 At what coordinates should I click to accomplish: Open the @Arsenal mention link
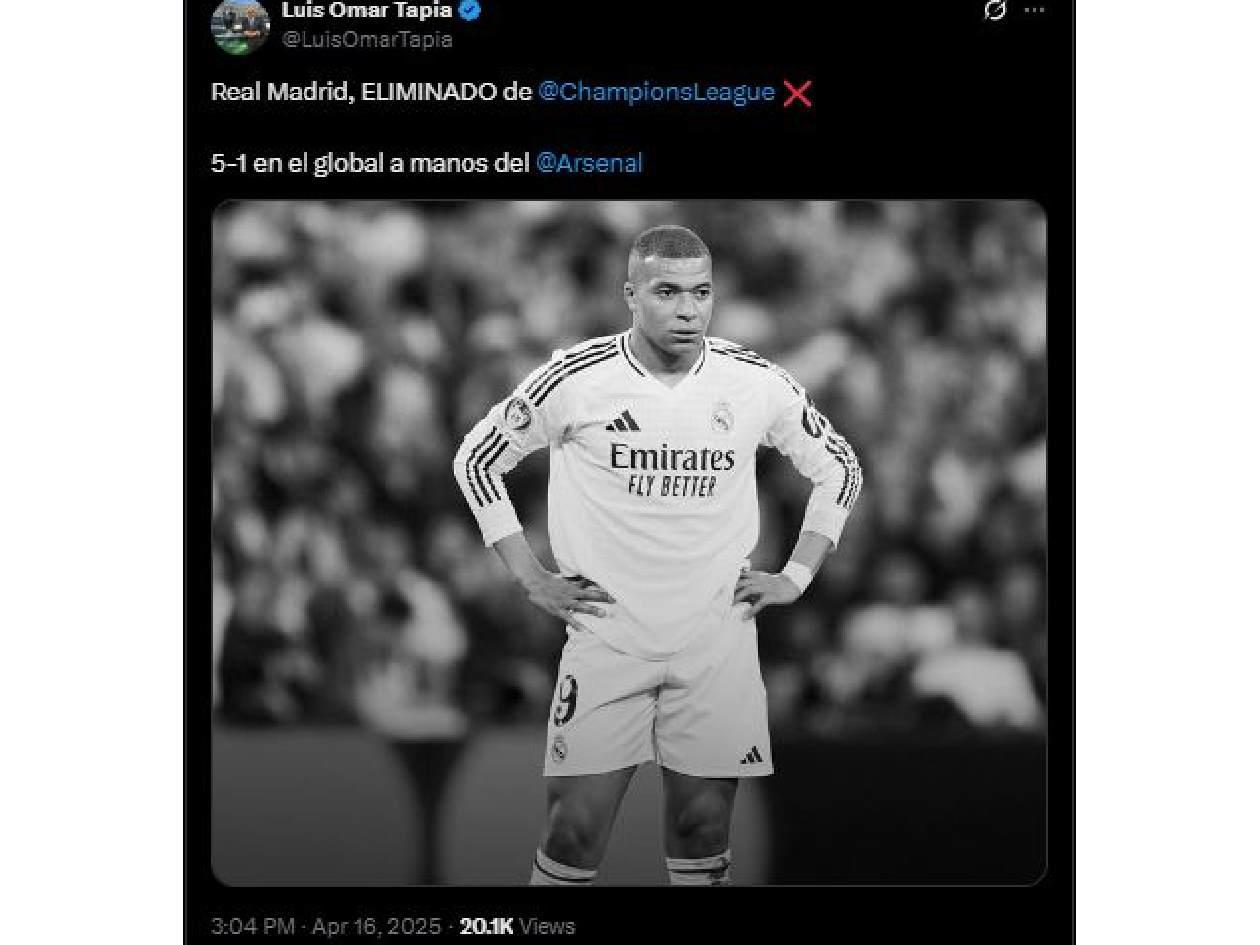coord(589,163)
